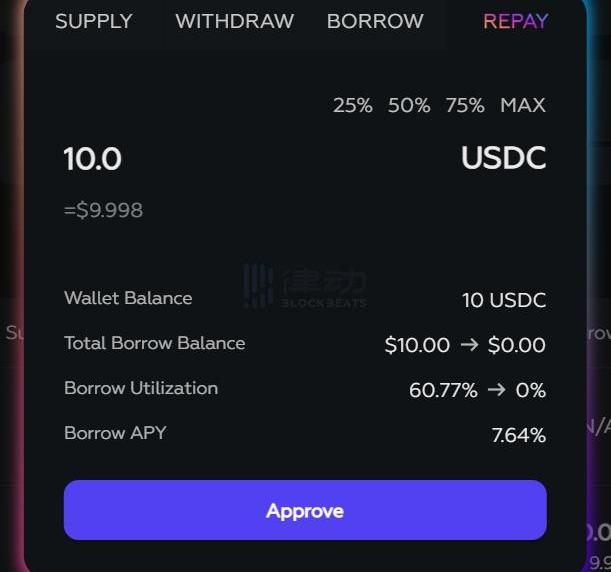Use MAX amount for repayment
The image size is (611, 572).
point(523,105)
